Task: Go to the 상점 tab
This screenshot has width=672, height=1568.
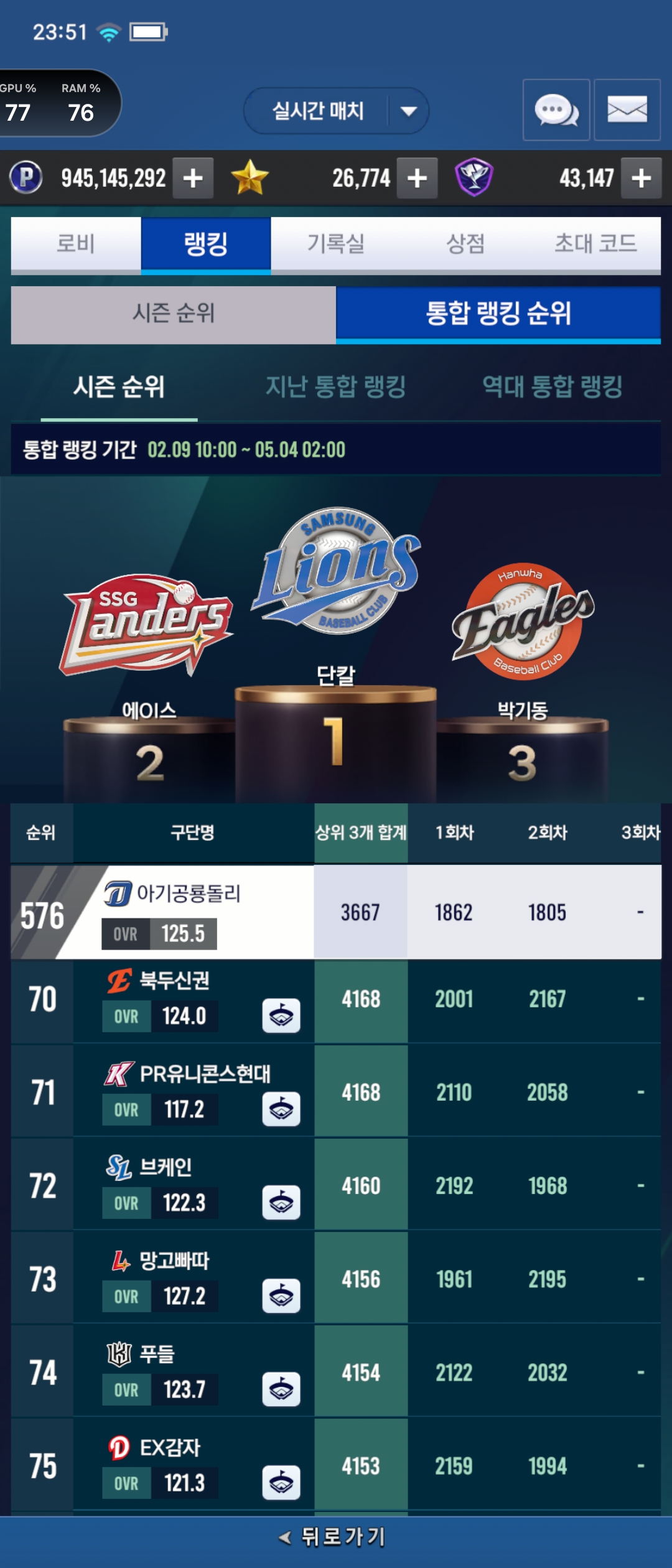Action: pos(465,244)
